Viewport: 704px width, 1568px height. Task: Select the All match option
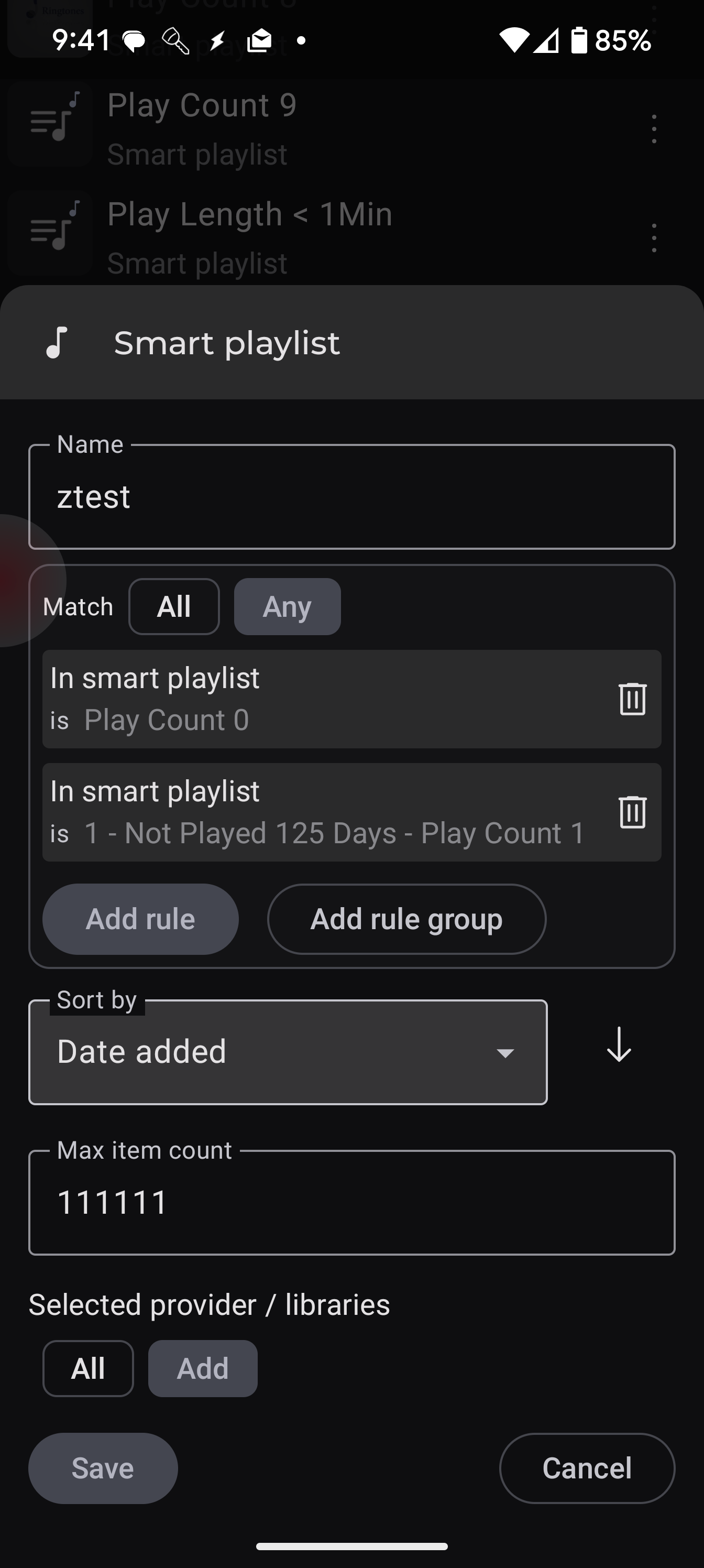[174, 606]
